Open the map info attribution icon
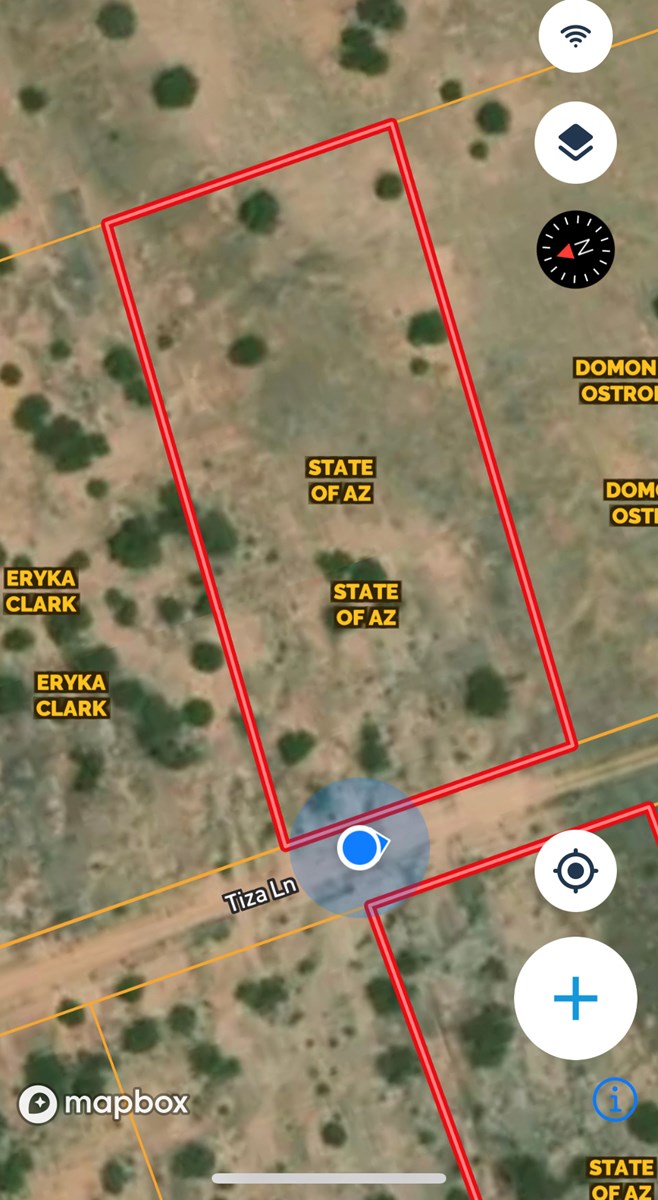The width and height of the screenshot is (658, 1200). coord(614,1100)
